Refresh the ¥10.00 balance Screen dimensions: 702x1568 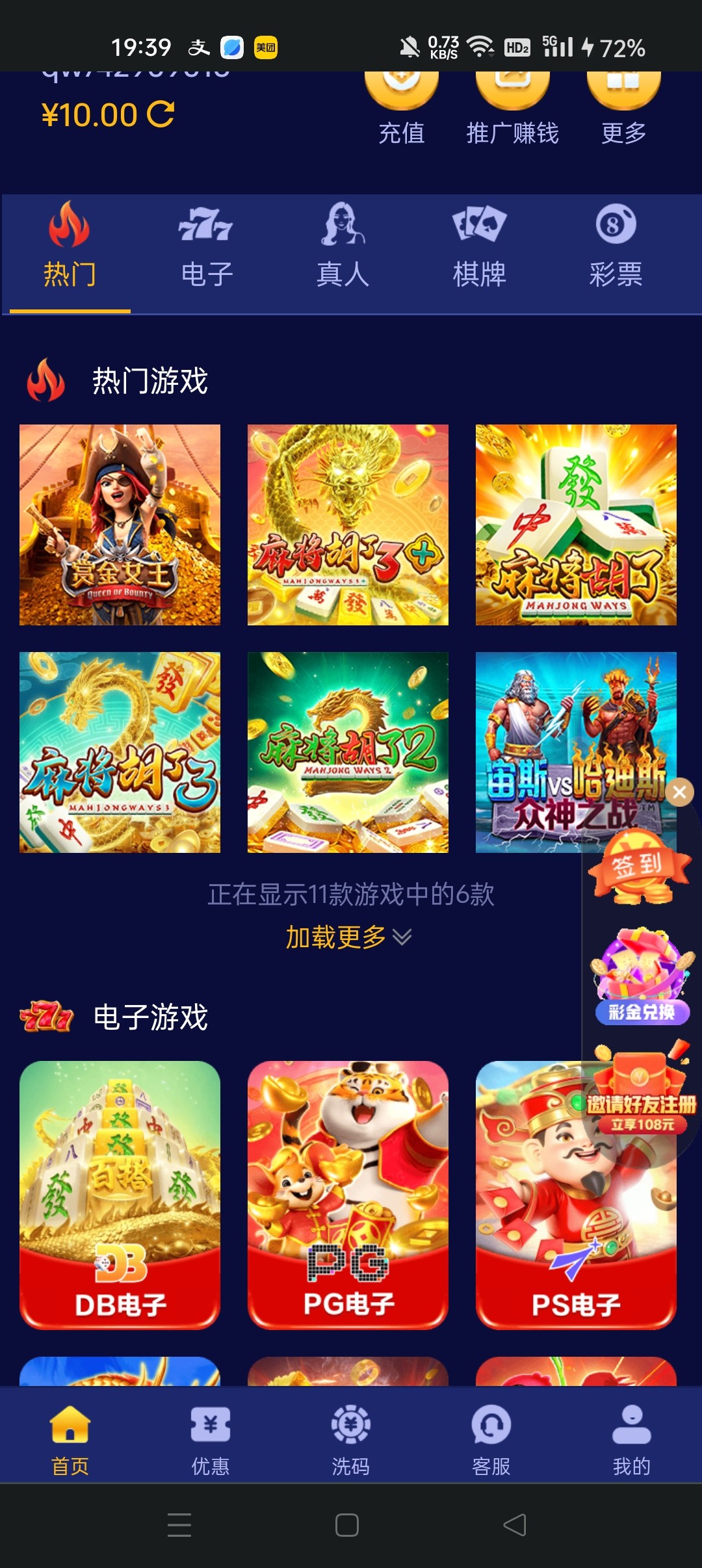(161, 114)
